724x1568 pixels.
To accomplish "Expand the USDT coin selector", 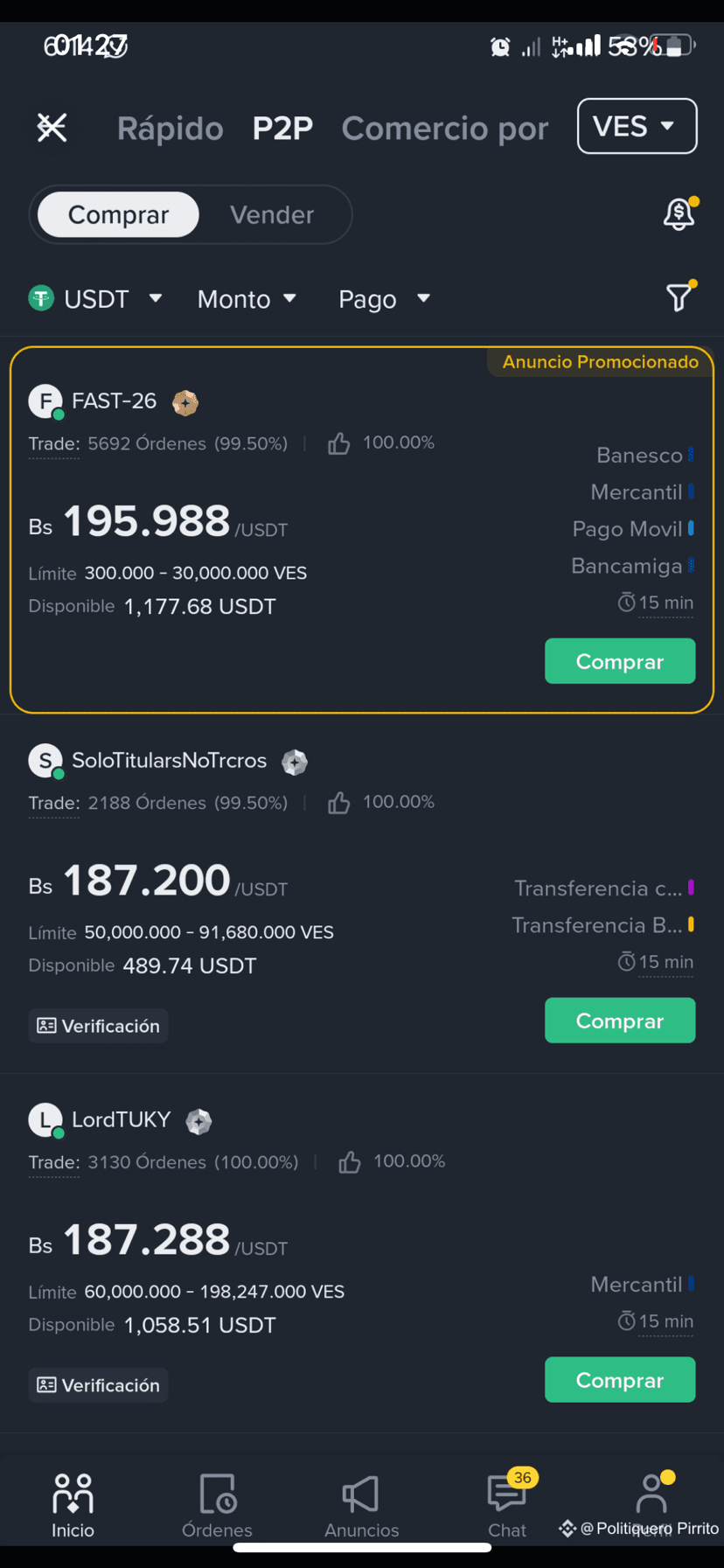I will click(95, 299).
